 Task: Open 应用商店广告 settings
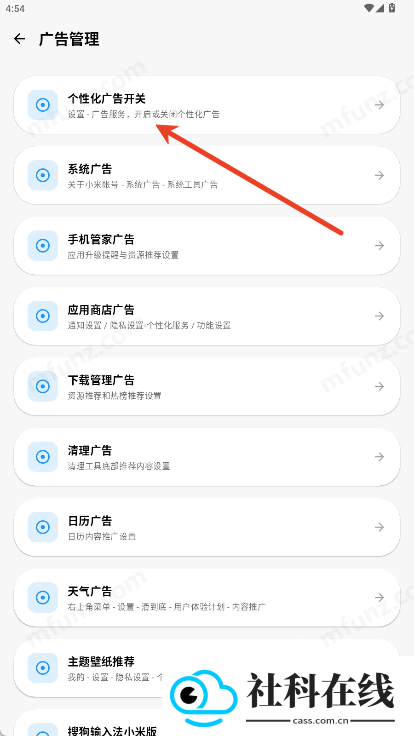(x=207, y=316)
